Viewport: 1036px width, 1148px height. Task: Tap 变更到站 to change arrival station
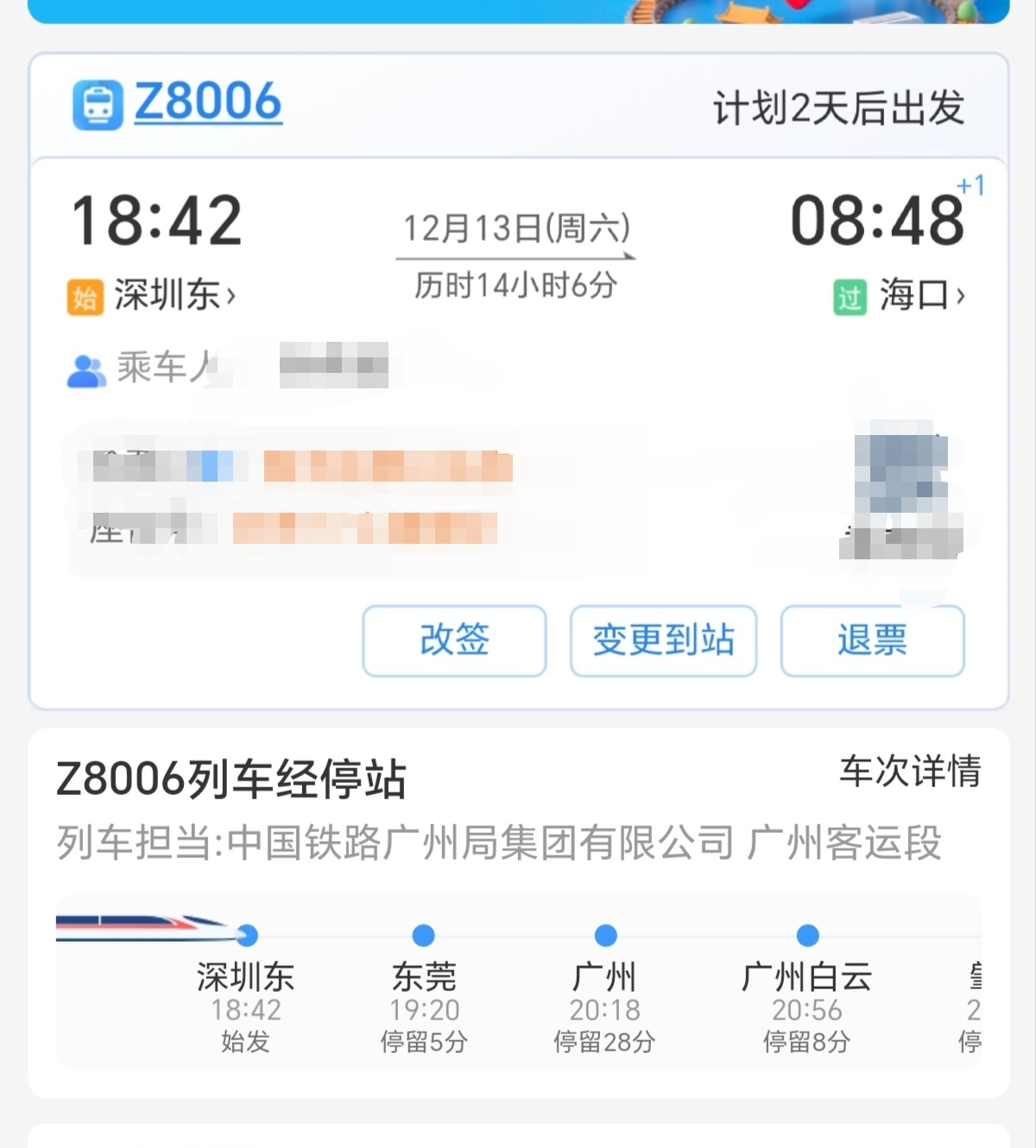click(663, 640)
